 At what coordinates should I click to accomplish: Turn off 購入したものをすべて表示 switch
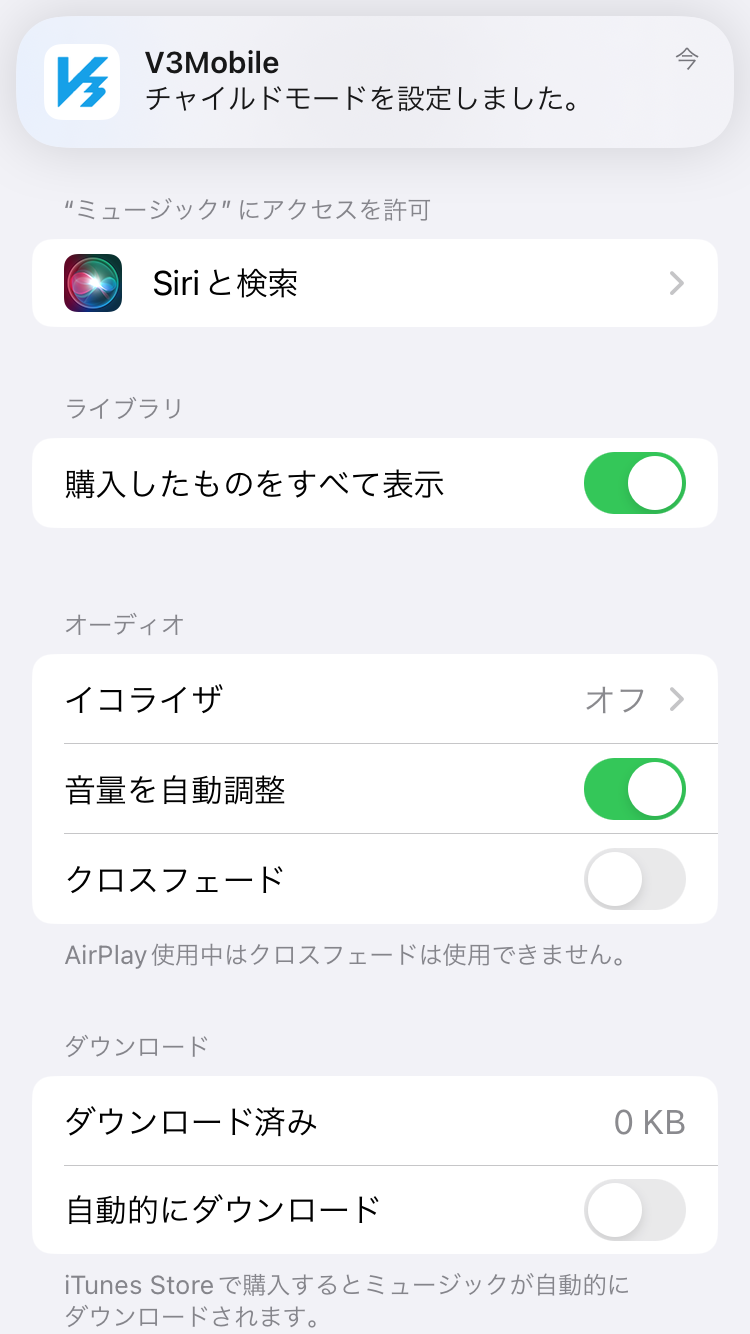pos(635,483)
